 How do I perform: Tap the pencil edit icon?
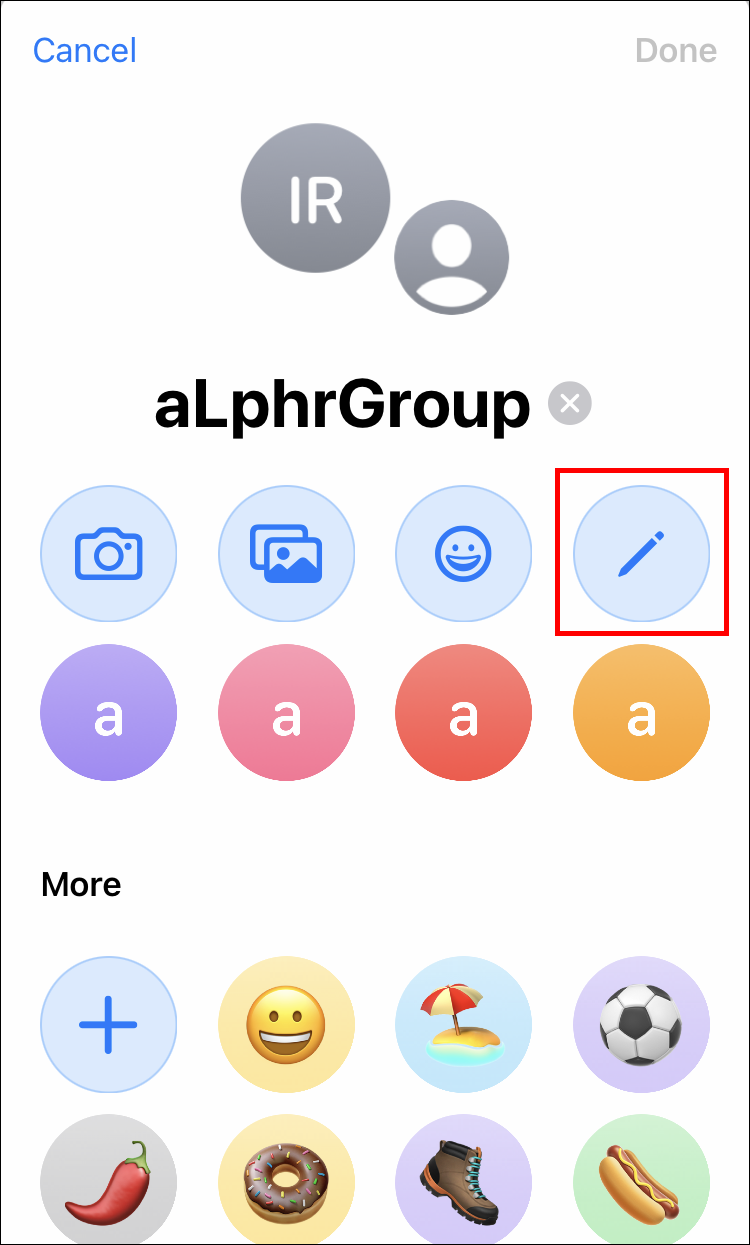(641, 553)
